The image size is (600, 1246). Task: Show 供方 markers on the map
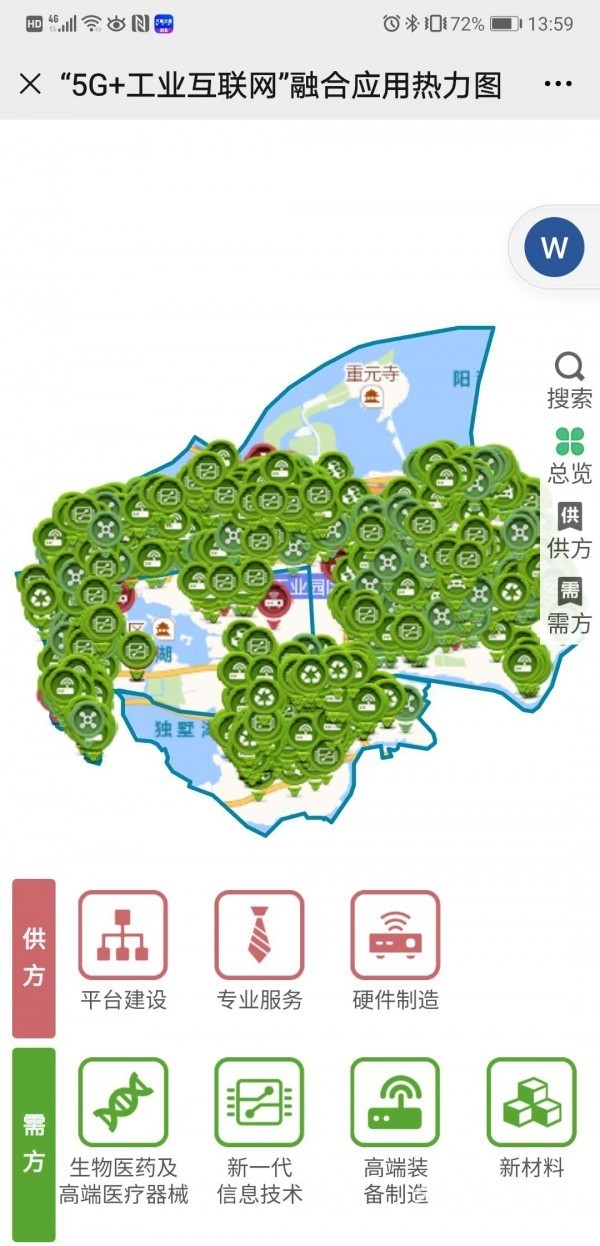pos(569,530)
